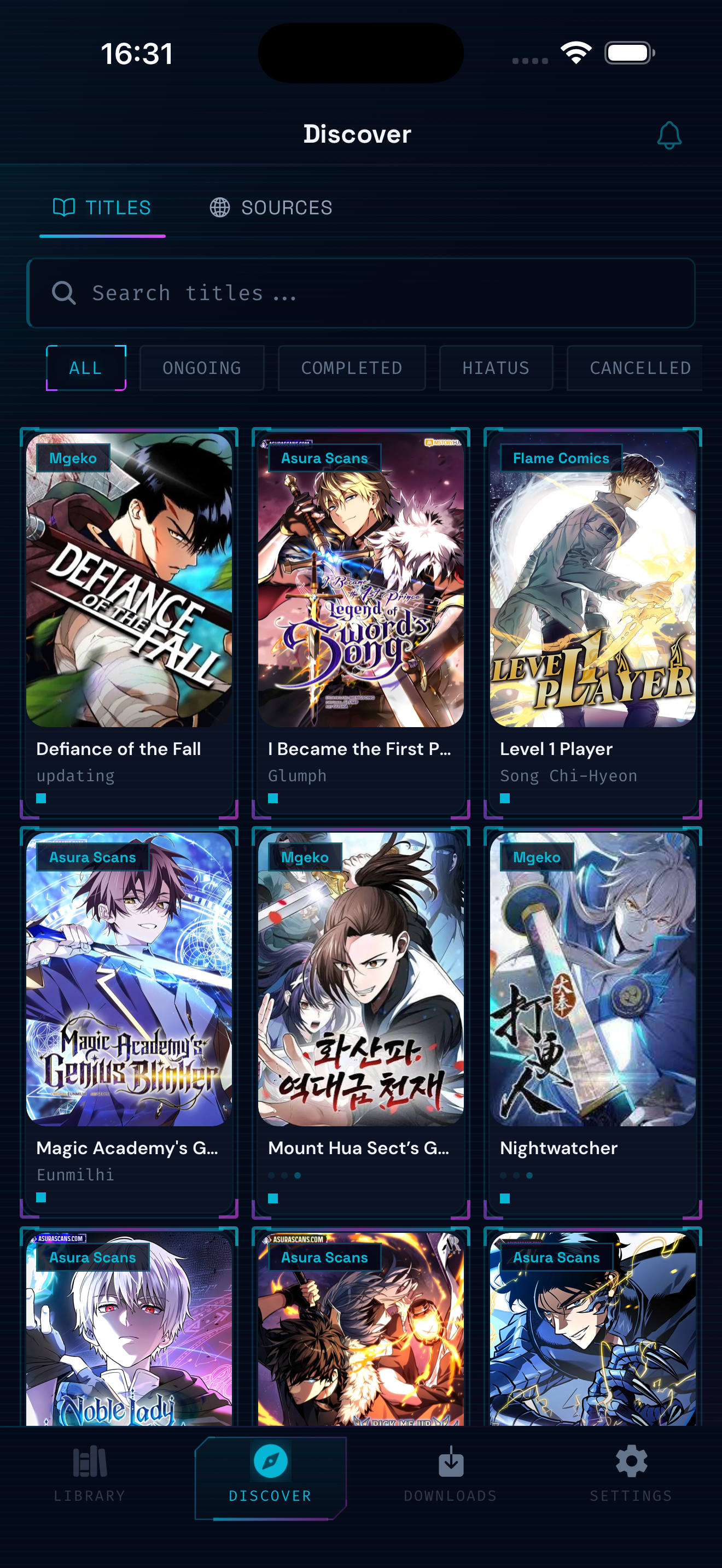This screenshot has height=1568, width=722.
Task: Tap the Search titles field
Action: click(361, 293)
